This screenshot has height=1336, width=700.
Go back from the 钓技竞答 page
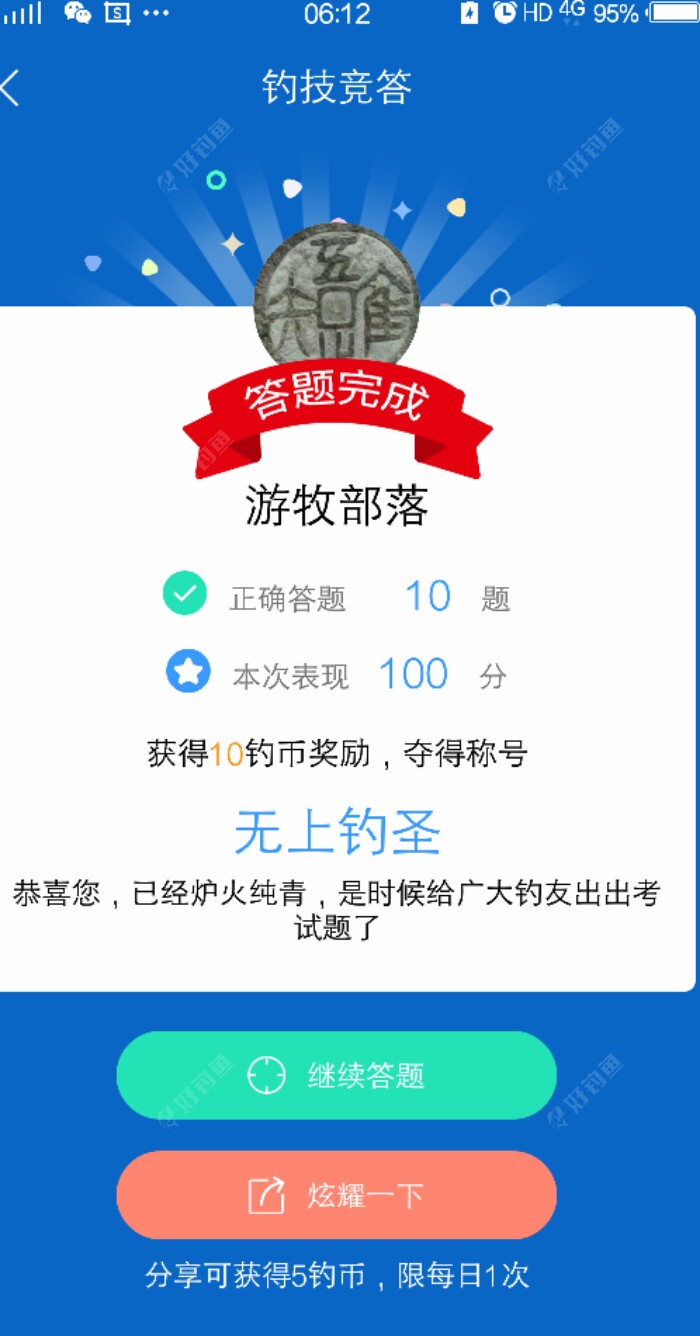click(x=12, y=88)
